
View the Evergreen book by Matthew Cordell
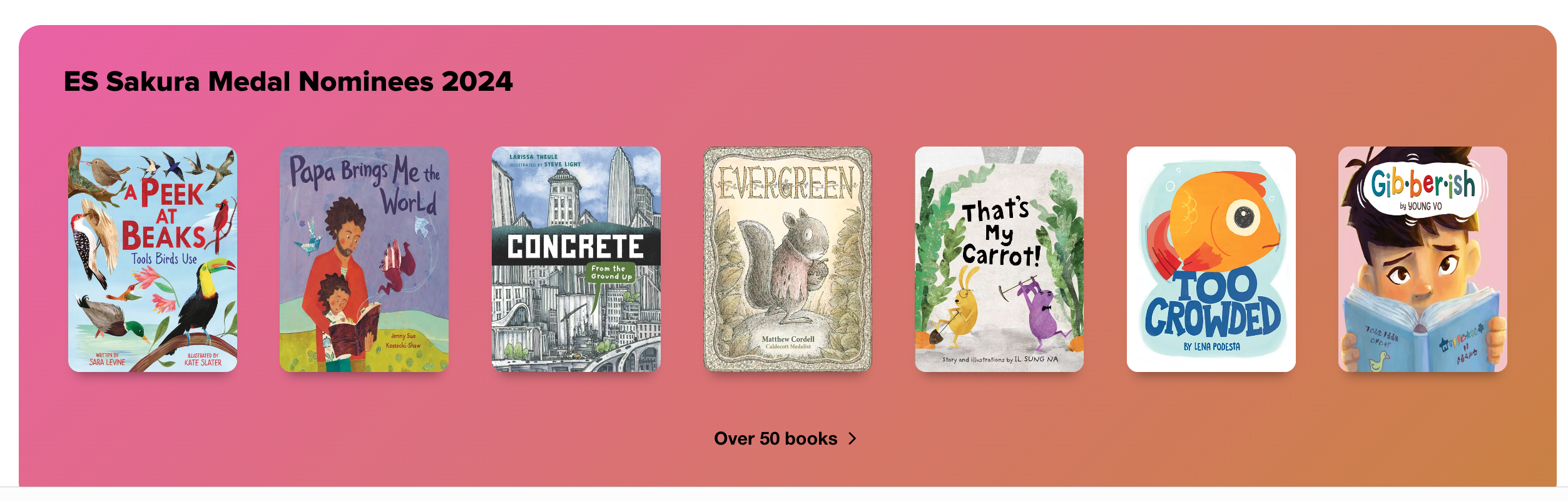[787, 259]
